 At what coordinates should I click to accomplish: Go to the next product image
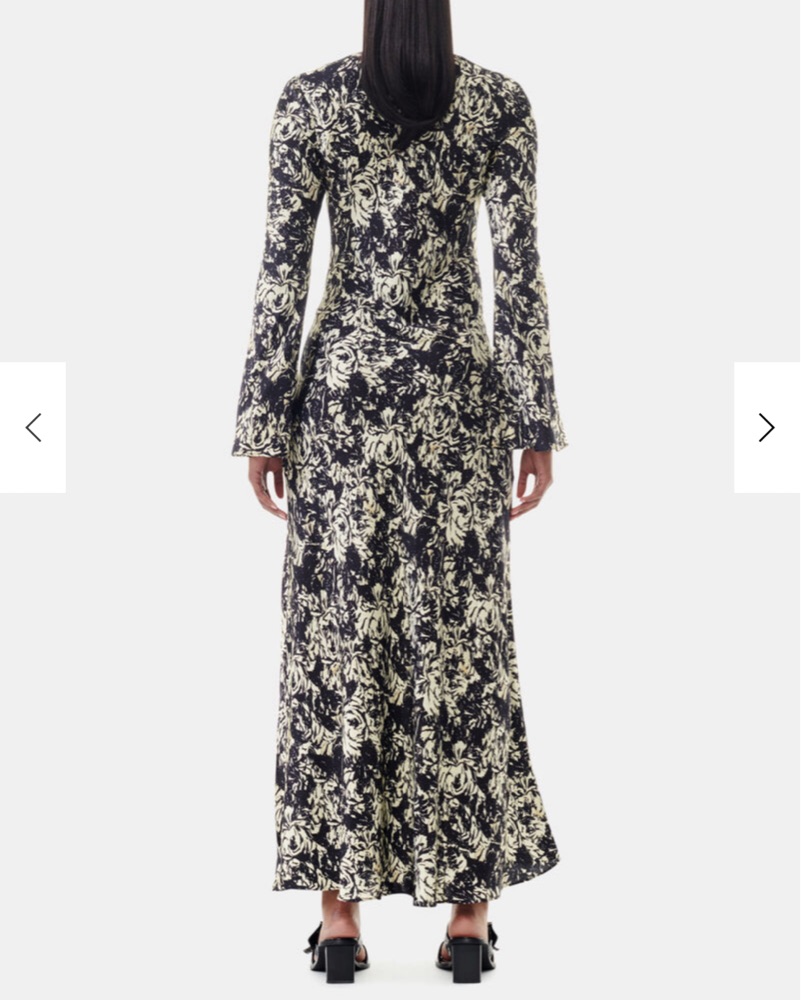[x=766, y=427]
